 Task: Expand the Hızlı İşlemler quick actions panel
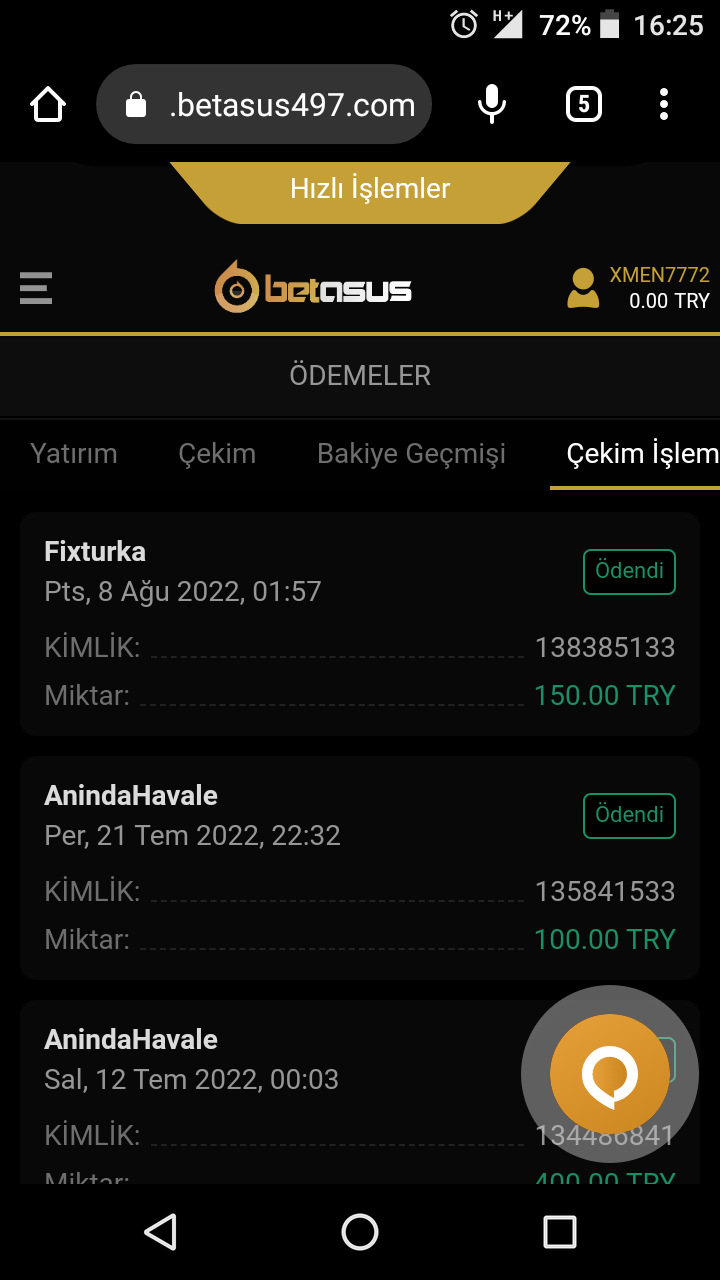tap(370, 190)
